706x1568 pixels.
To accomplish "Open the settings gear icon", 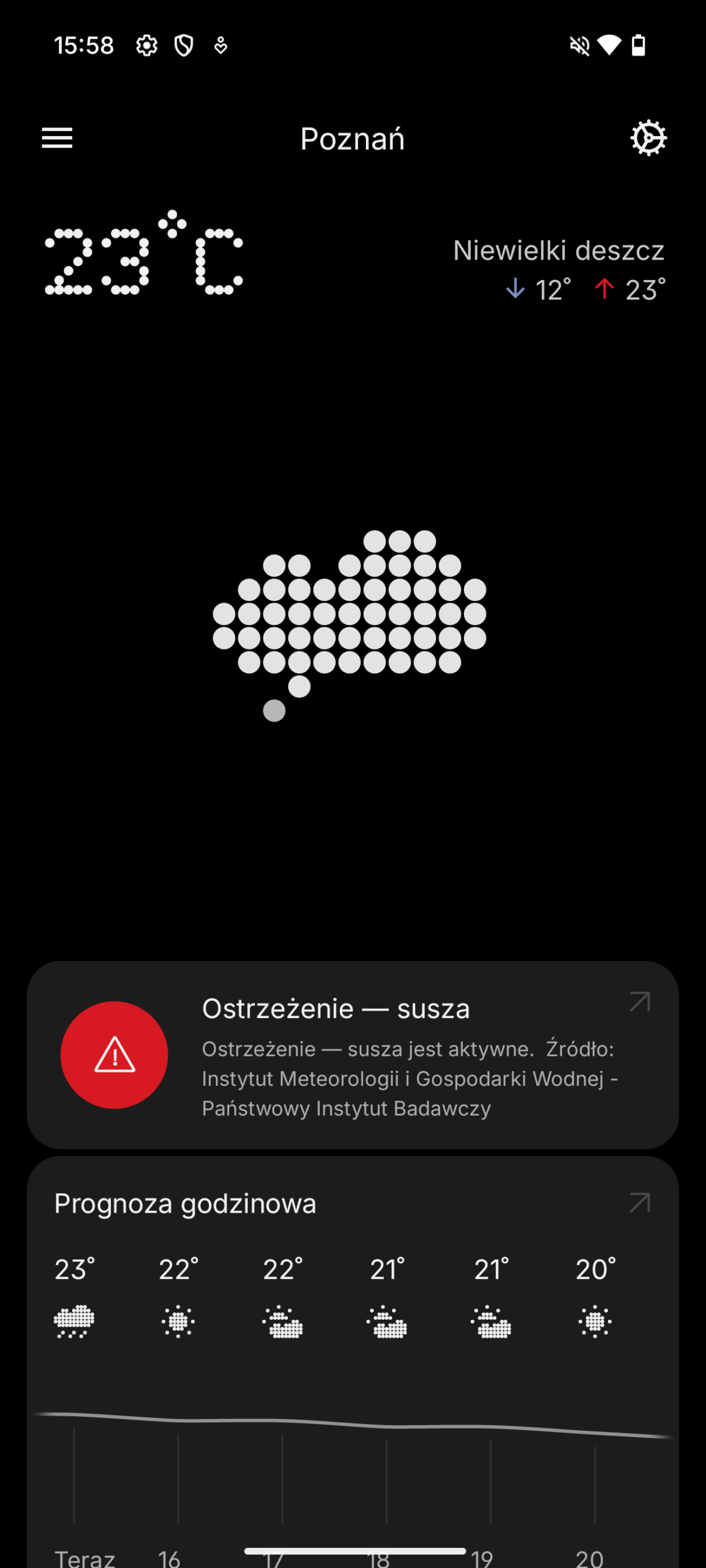I will [x=648, y=138].
